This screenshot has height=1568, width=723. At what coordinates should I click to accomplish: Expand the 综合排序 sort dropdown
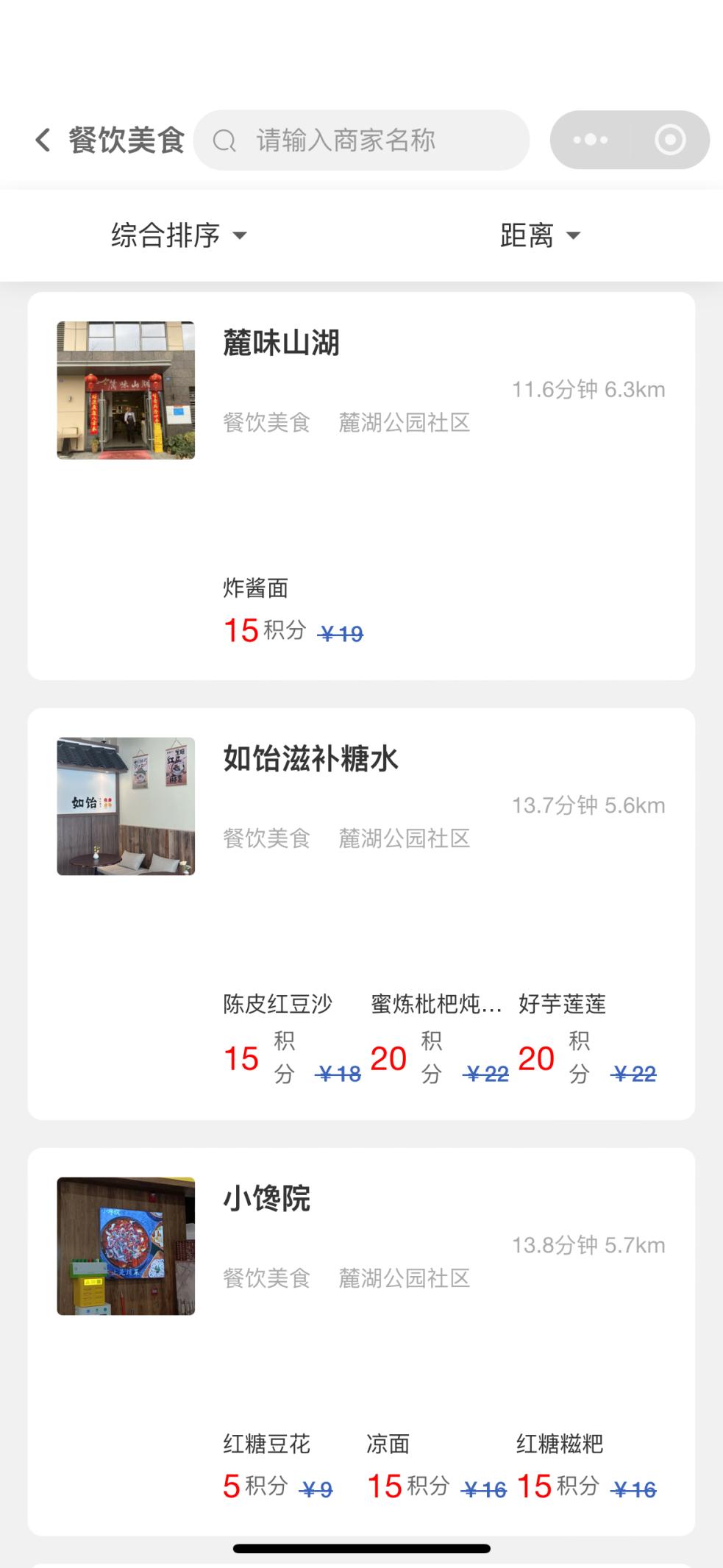click(x=179, y=235)
